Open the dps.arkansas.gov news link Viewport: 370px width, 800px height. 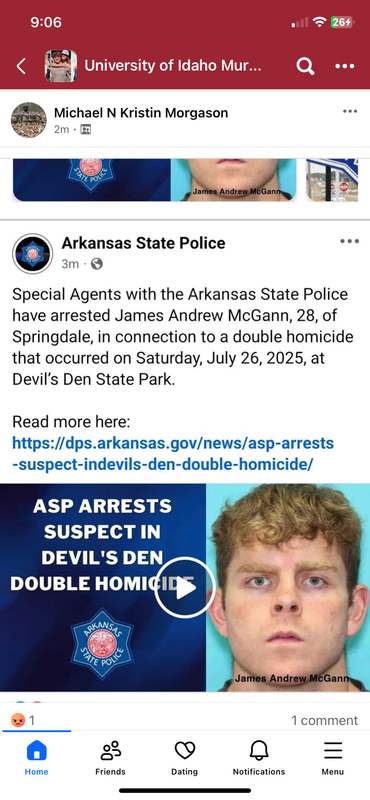click(x=173, y=454)
